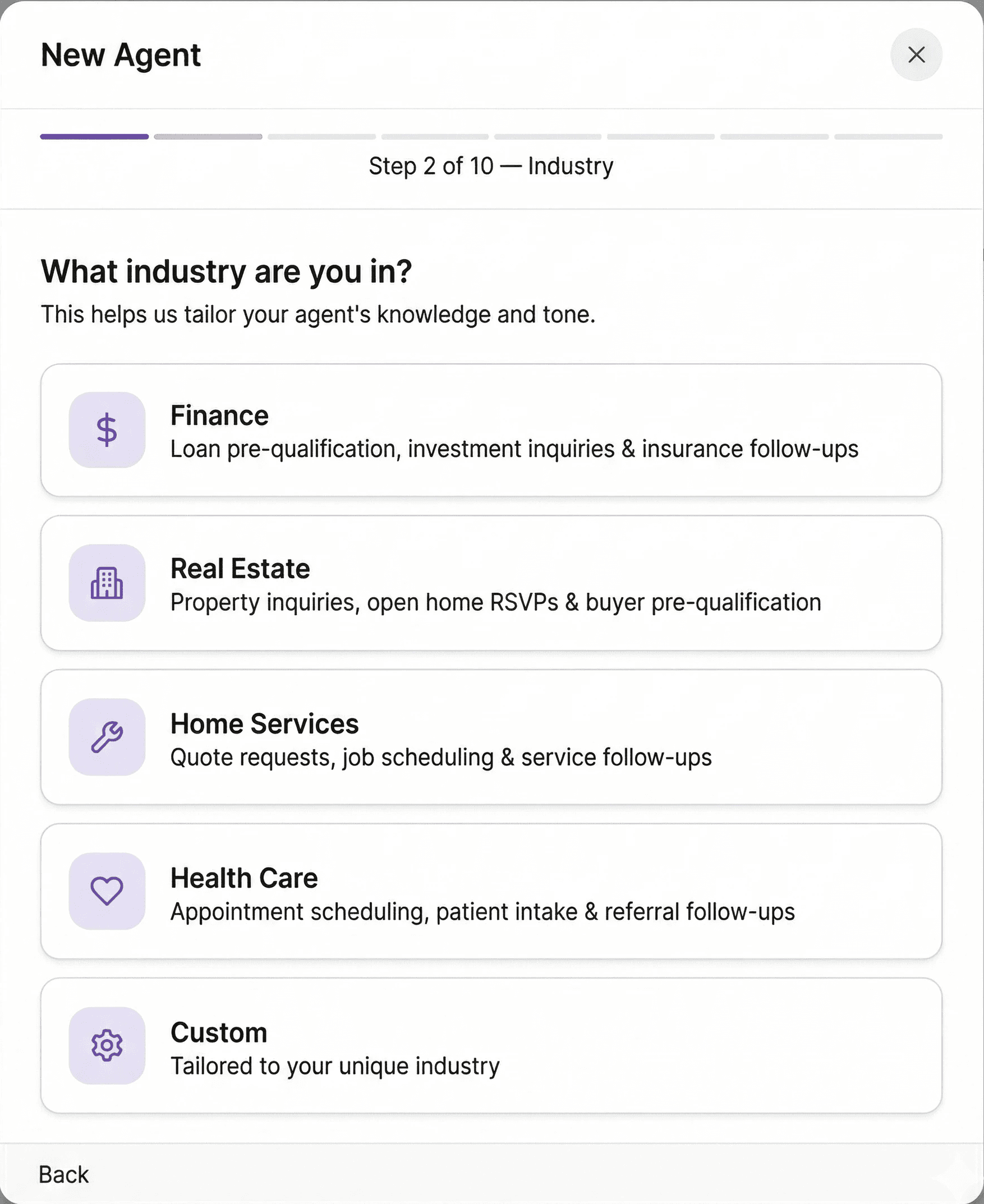Click Back to return to the previous step
The image size is (984, 1204).
point(63,1174)
